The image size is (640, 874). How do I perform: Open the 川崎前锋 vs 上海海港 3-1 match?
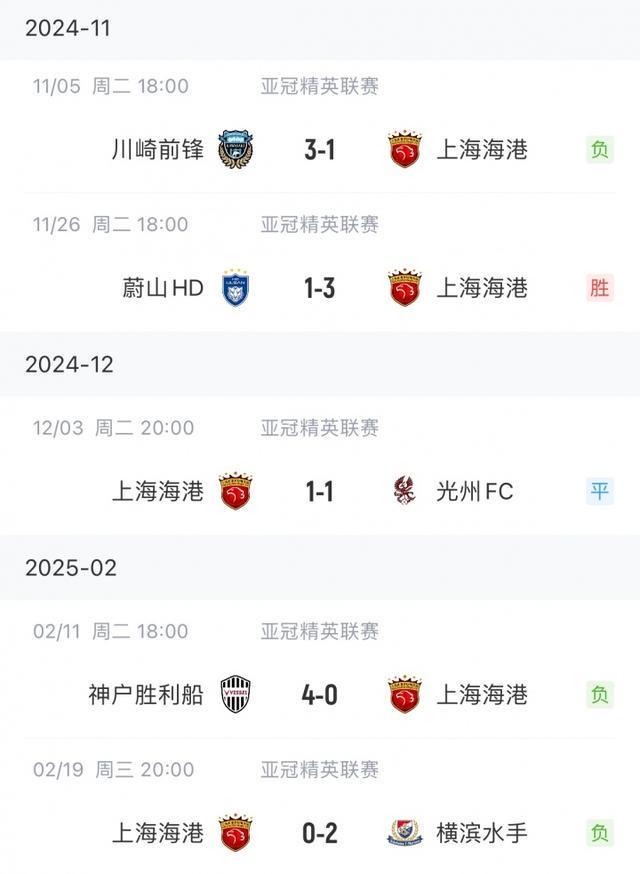click(x=319, y=150)
